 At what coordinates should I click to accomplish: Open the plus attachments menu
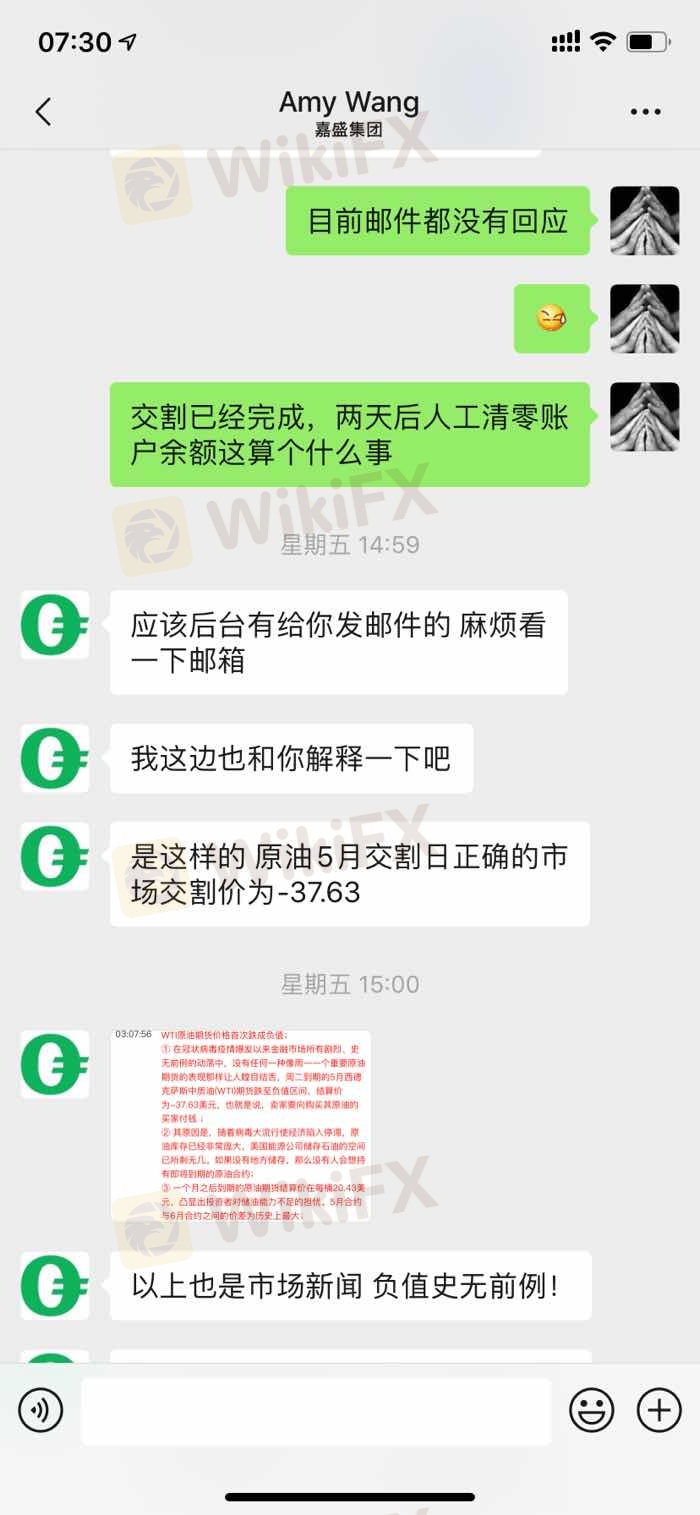pyautogui.click(x=659, y=1411)
